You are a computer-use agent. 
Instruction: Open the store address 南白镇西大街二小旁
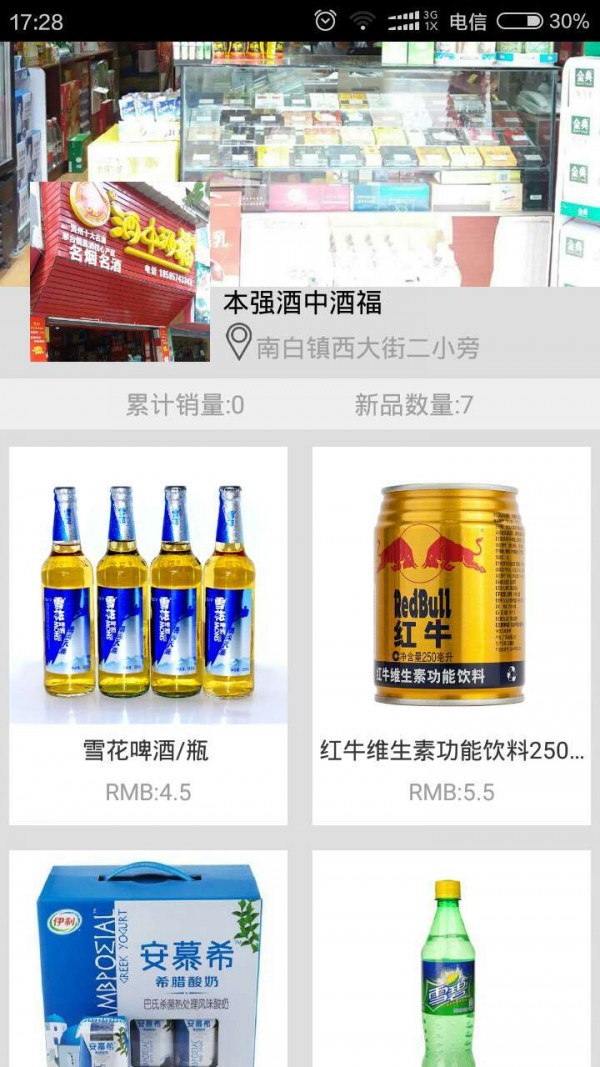(x=367, y=347)
